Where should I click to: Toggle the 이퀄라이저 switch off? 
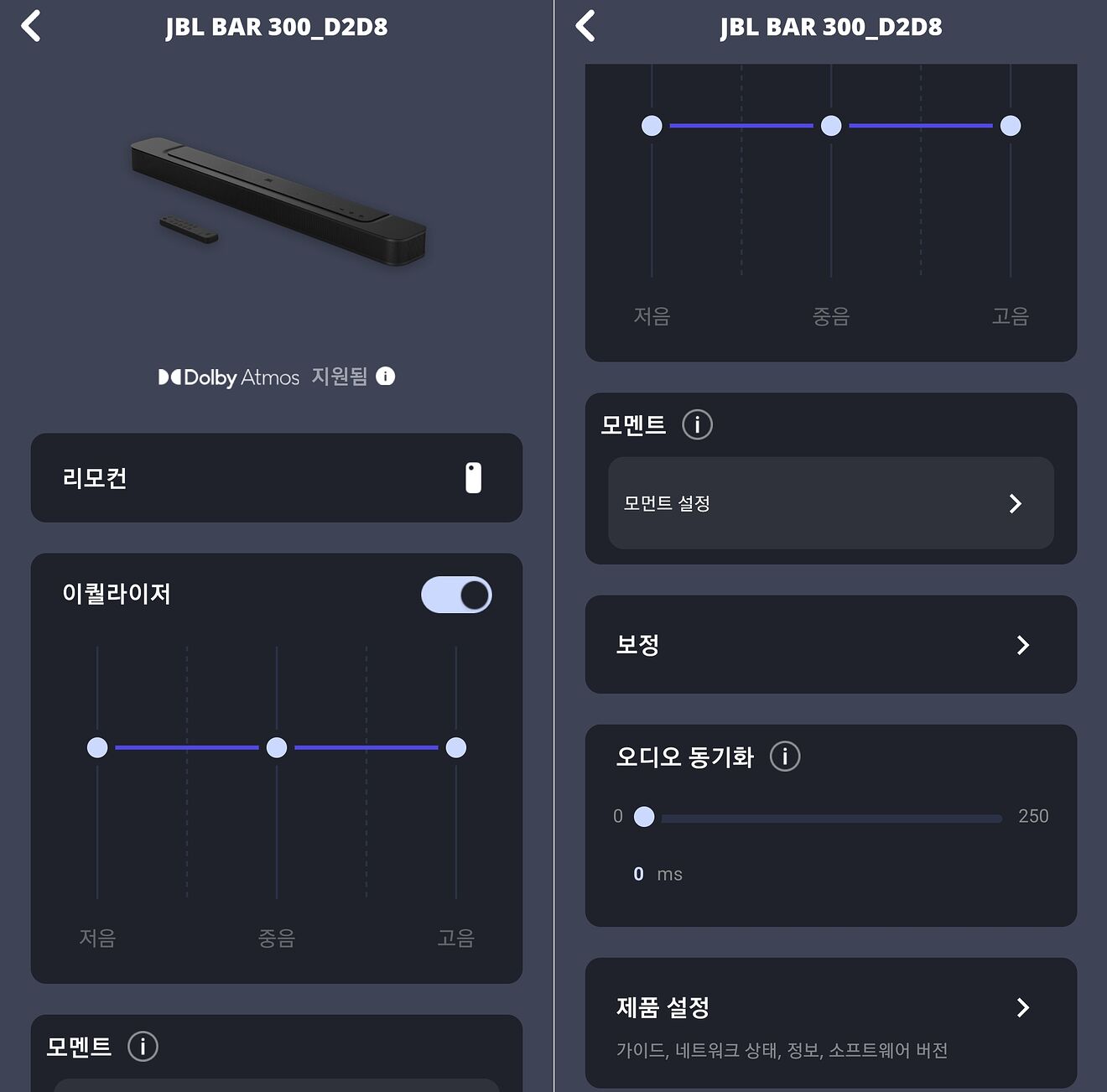point(456,595)
